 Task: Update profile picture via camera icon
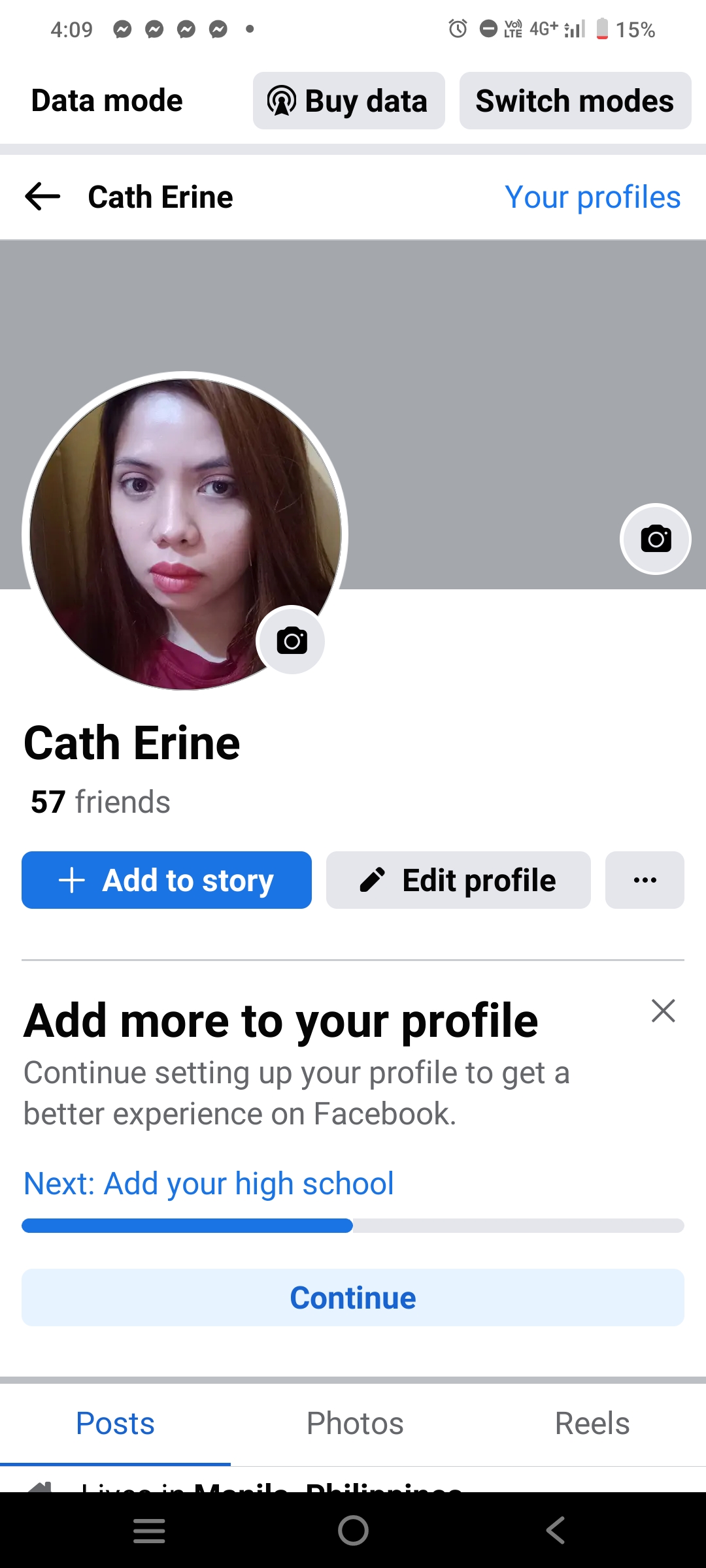click(292, 640)
